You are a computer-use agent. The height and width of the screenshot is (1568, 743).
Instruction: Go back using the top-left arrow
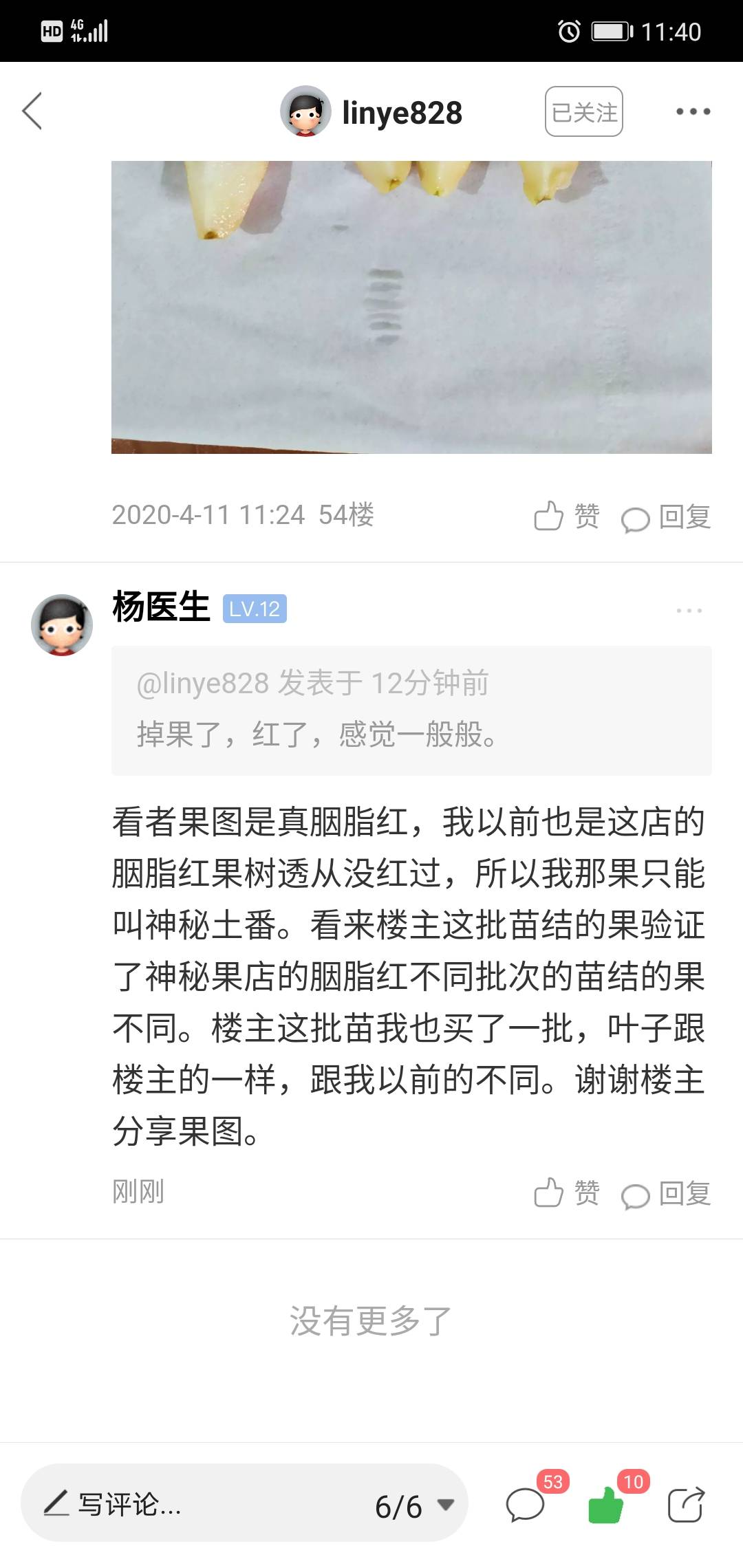coord(32,111)
